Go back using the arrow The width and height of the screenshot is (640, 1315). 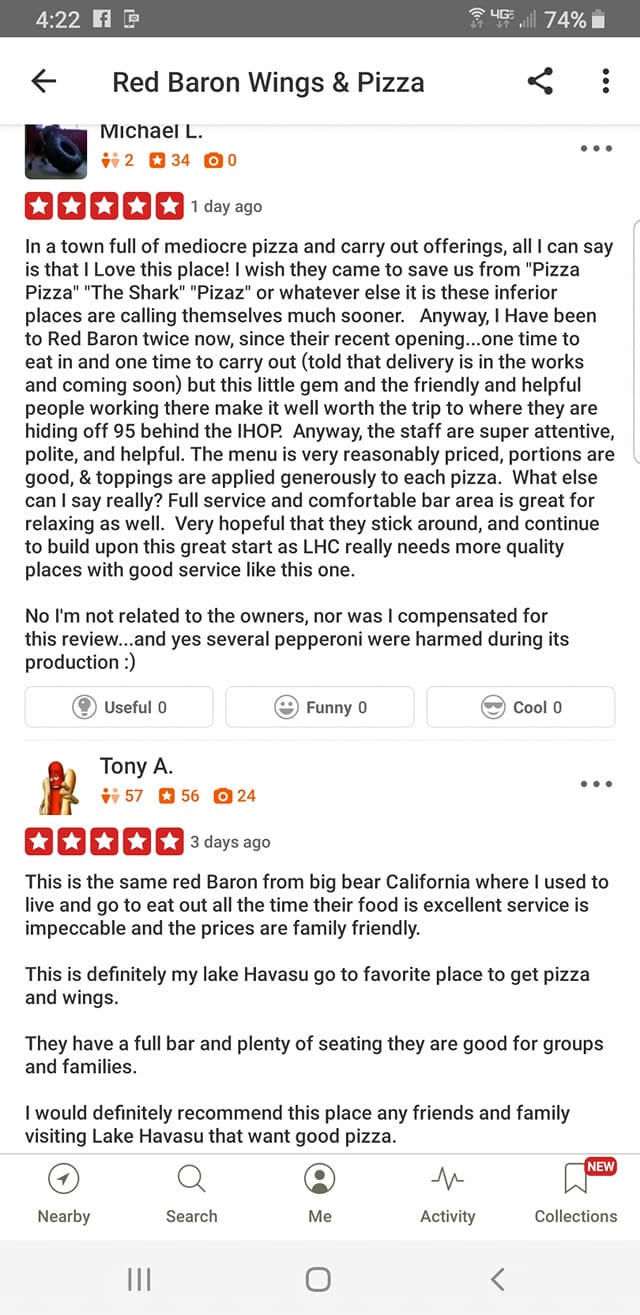click(x=44, y=82)
